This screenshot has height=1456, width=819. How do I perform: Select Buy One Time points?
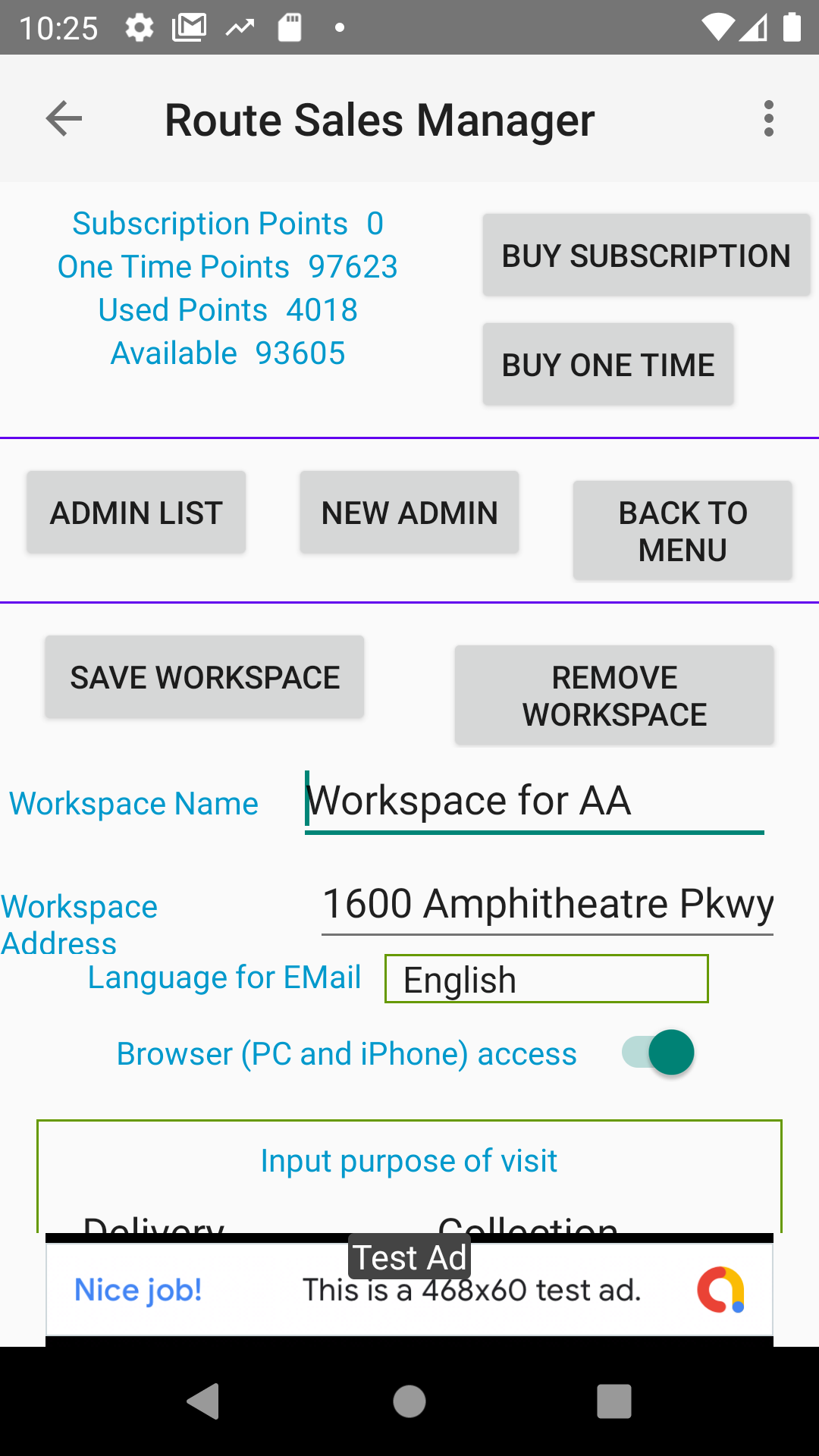coord(608,364)
